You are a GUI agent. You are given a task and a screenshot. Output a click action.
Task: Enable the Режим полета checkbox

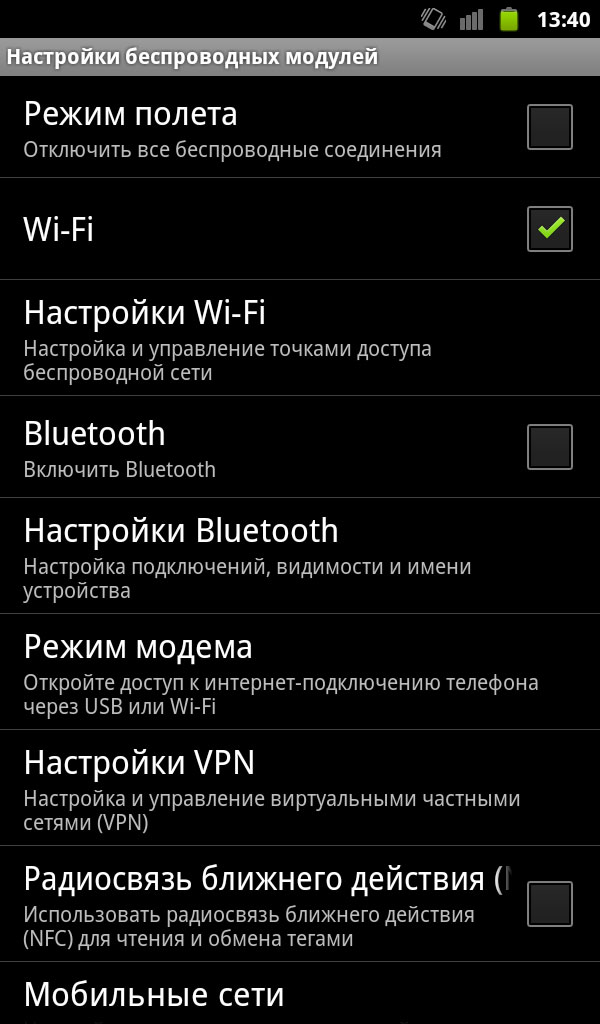pyautogui.click(x=550, y=127)
